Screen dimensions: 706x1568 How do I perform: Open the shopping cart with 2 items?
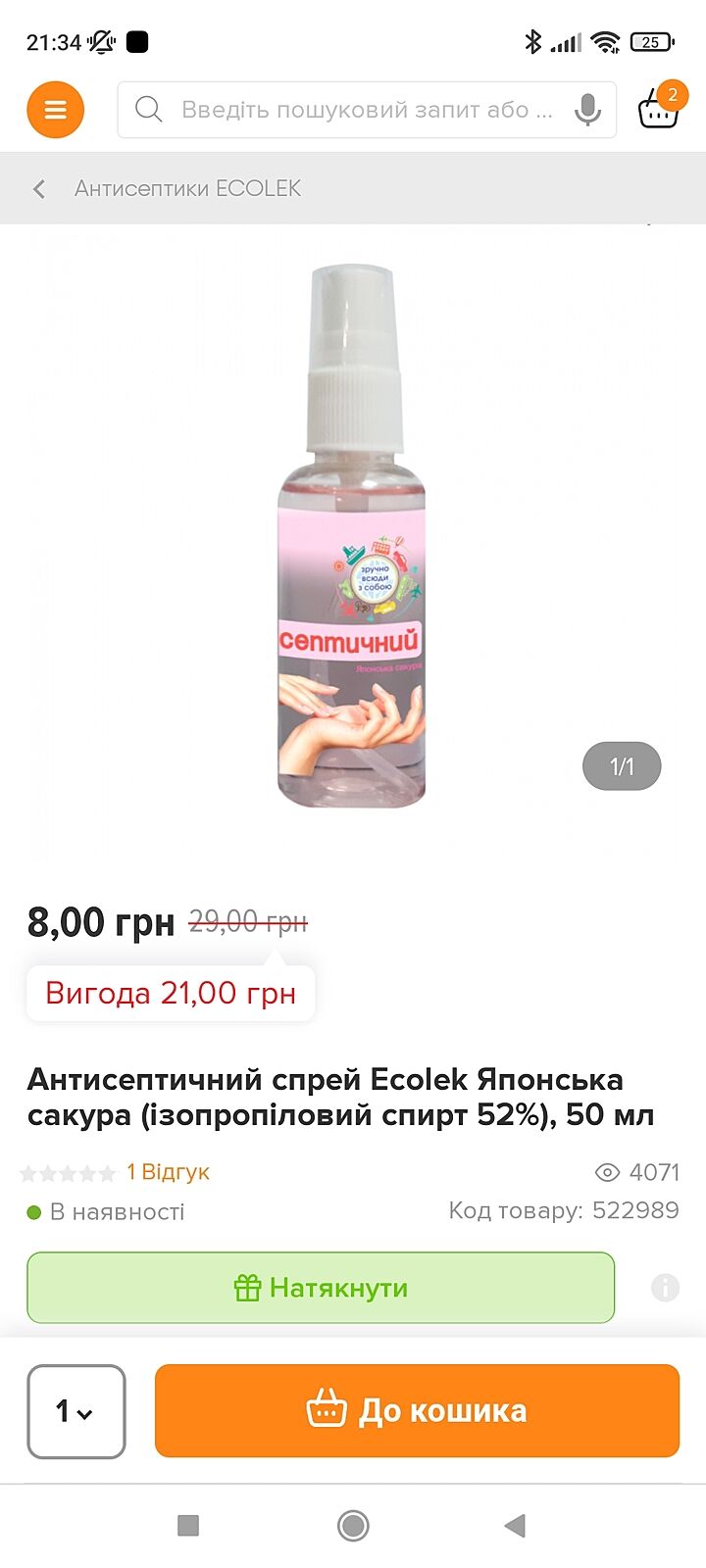pyautogui.click(x=658, y=109)
